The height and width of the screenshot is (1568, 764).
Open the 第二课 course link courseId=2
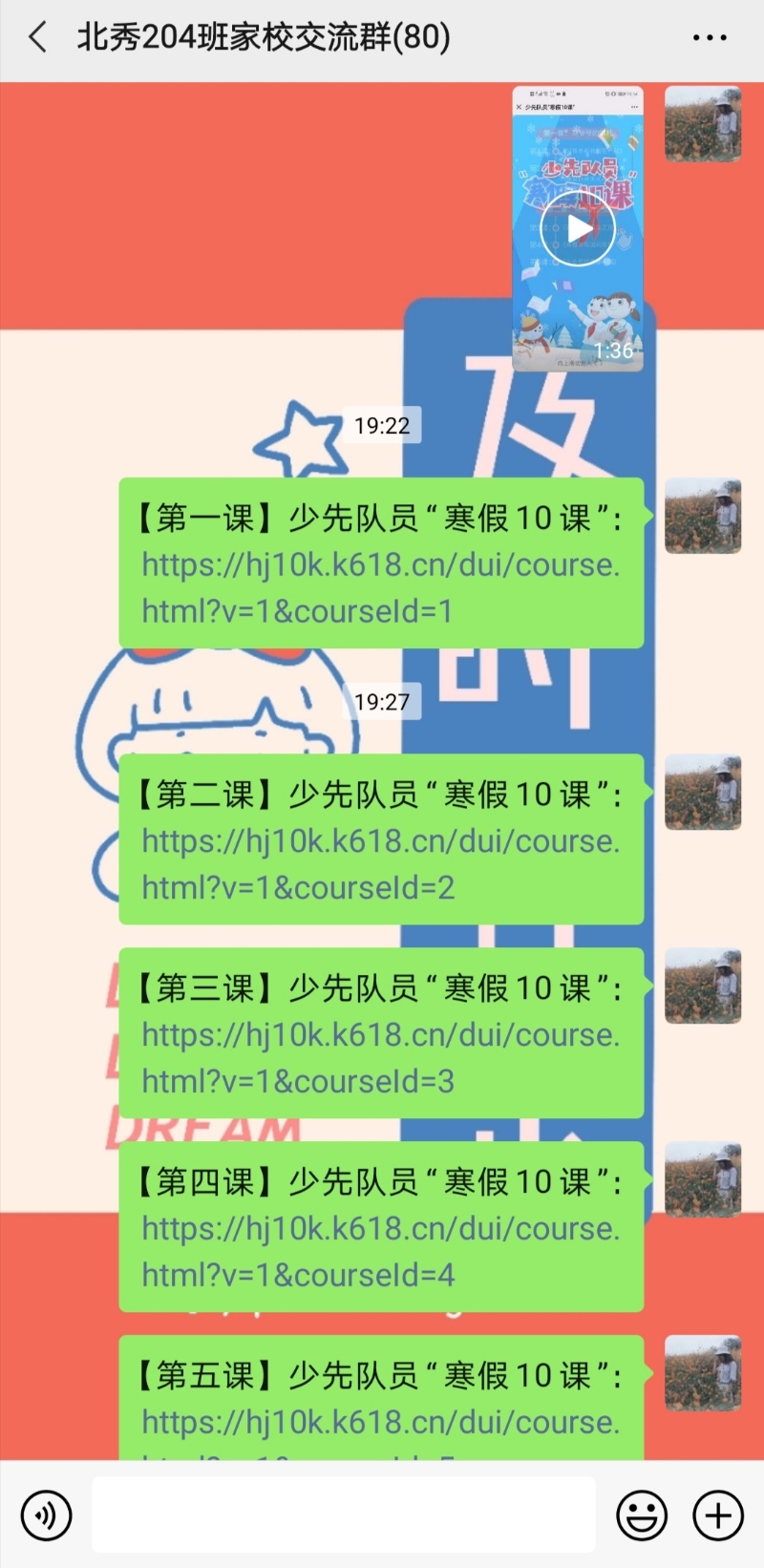(380, 864)
